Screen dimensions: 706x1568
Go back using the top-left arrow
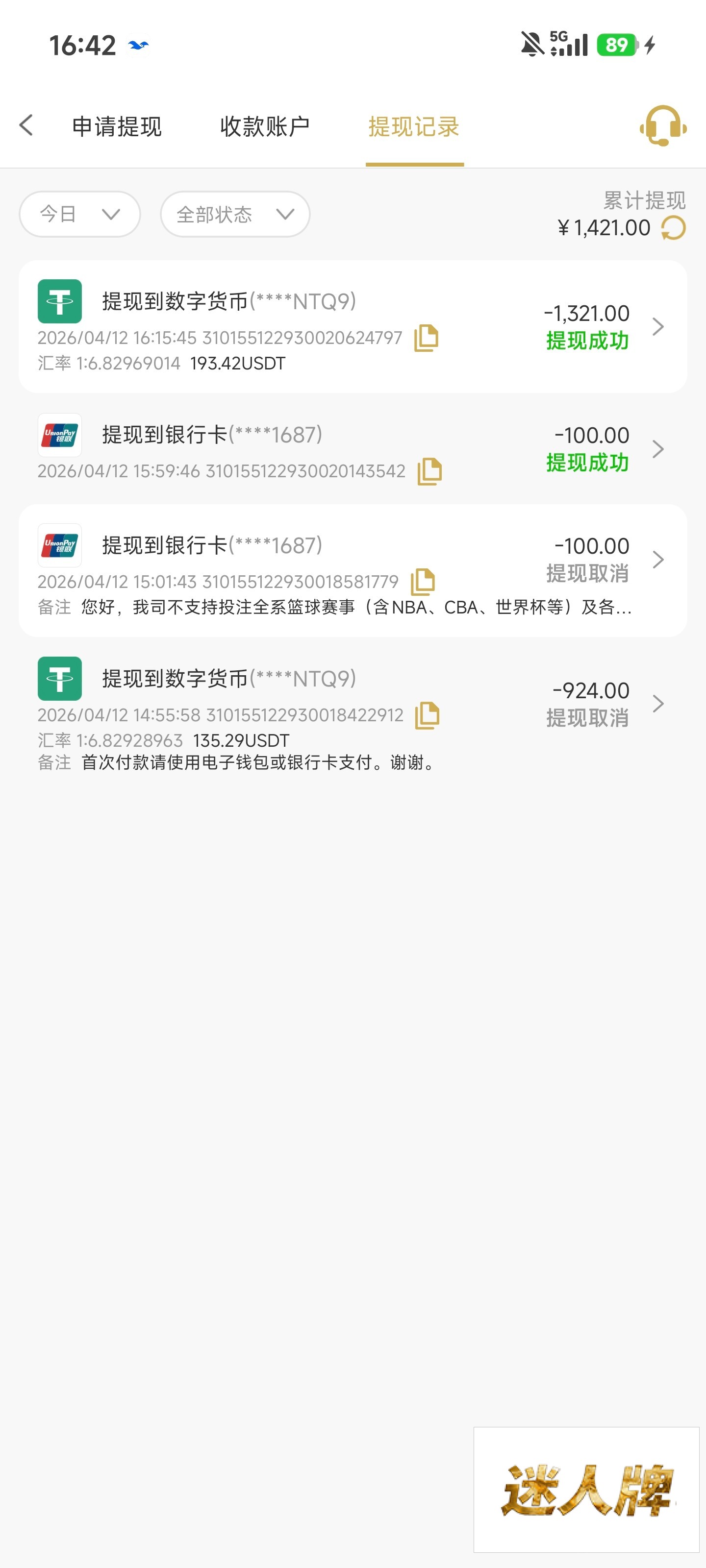(x=26, y=125)
